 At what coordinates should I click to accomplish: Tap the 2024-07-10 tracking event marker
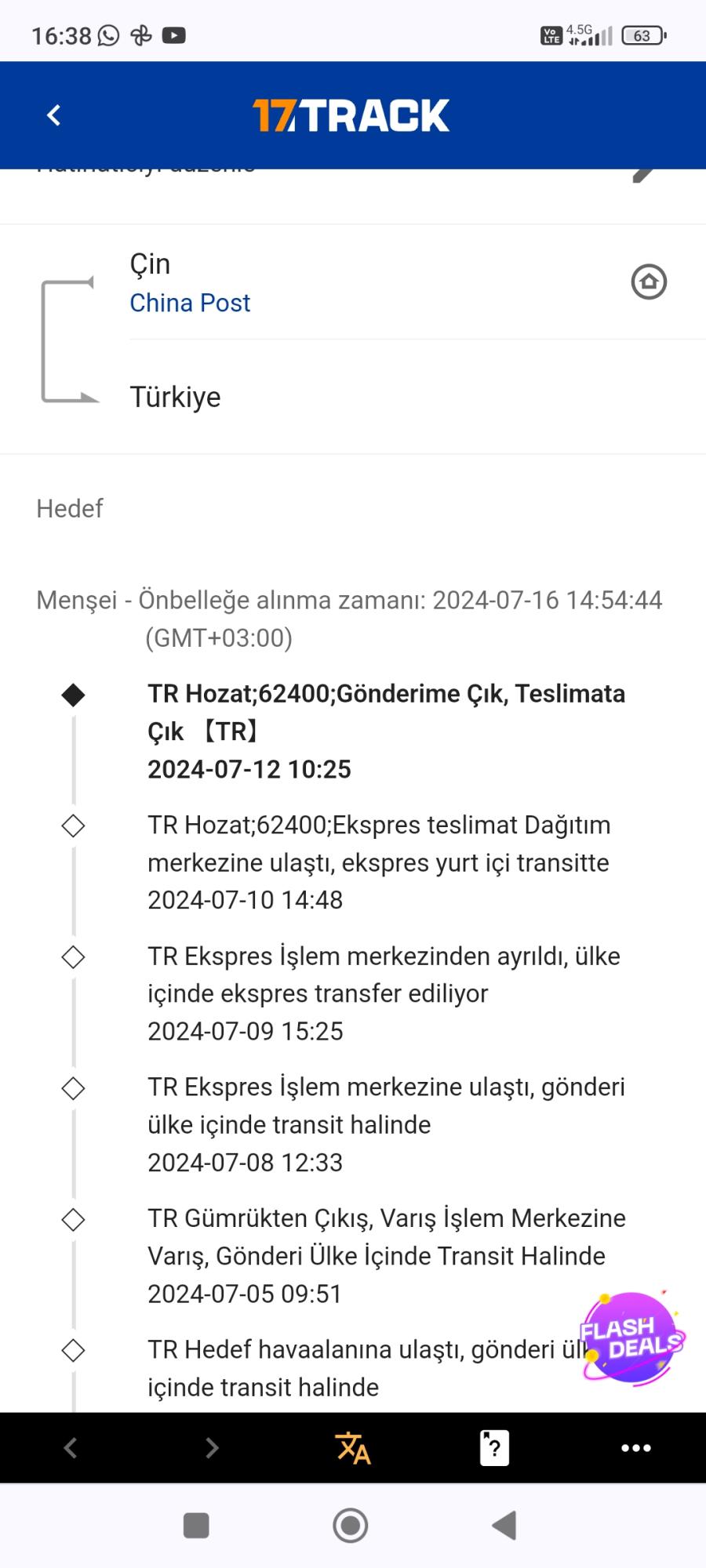tap(74, 825)
